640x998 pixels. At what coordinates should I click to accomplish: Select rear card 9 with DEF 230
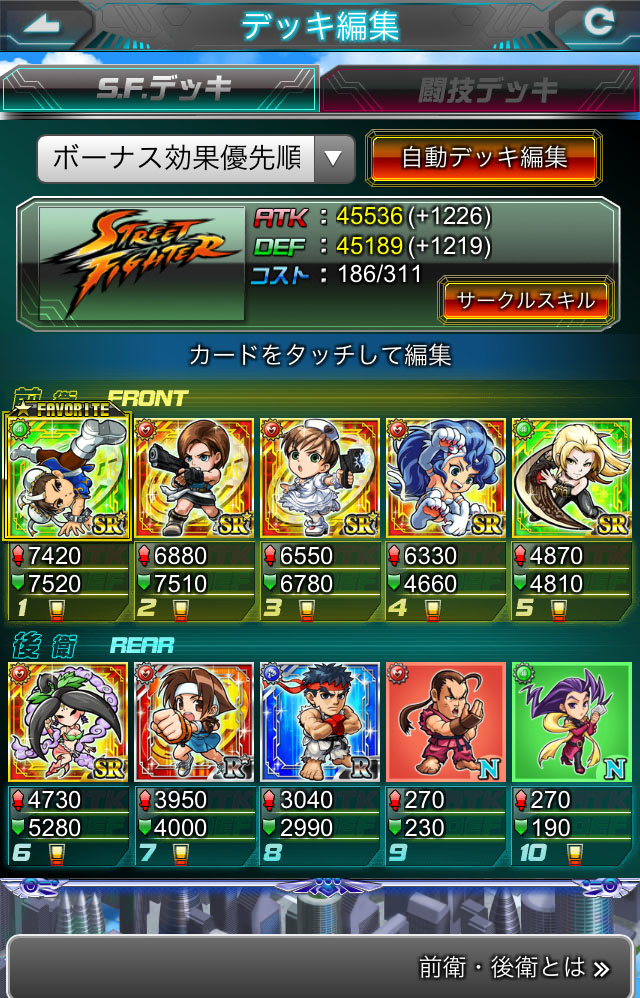coord(446,721)
